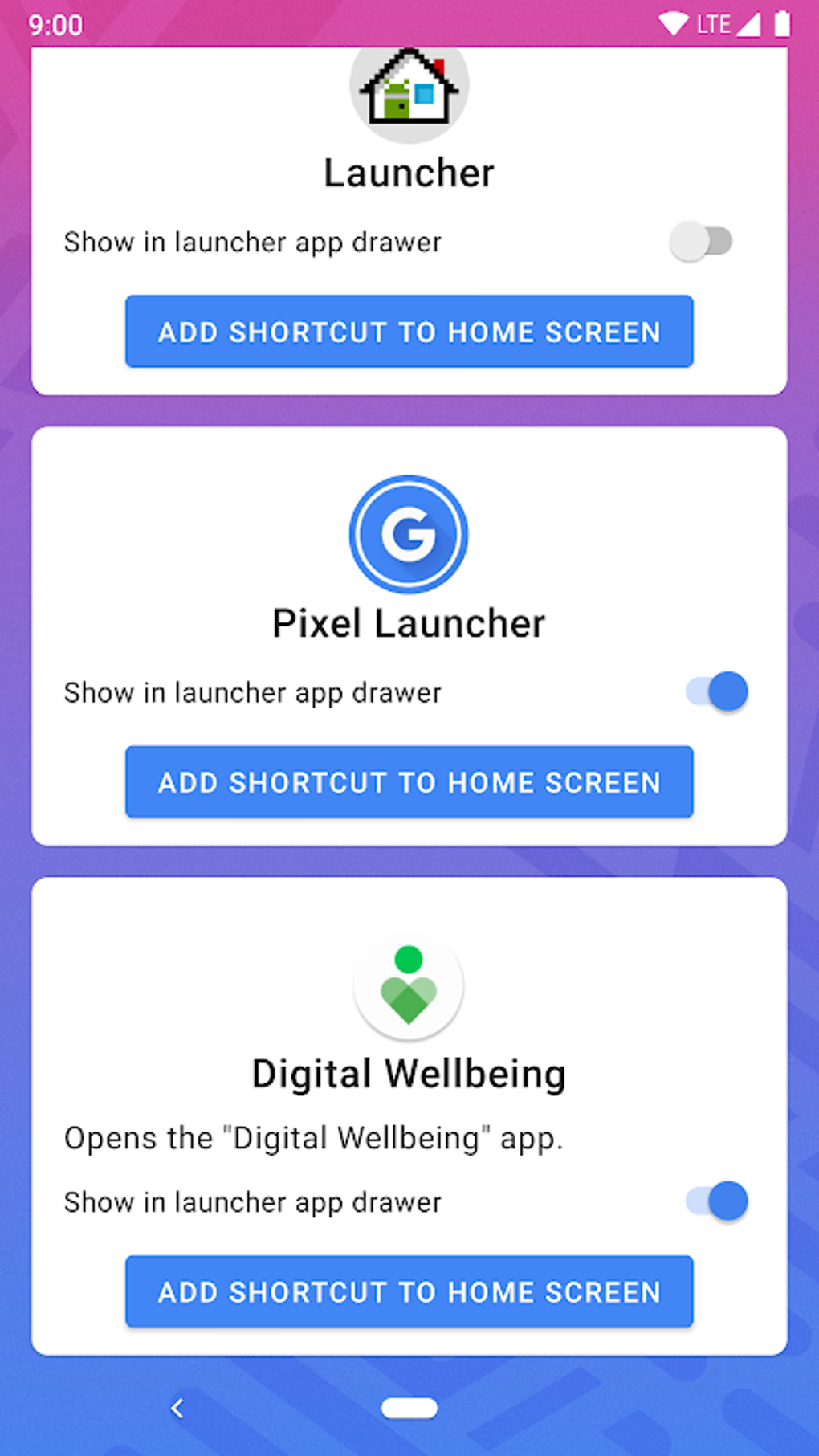This screenshot has height=1456, width=819.
Task: Open the Digital Wellbeing app icon
Action: point(409,988)
